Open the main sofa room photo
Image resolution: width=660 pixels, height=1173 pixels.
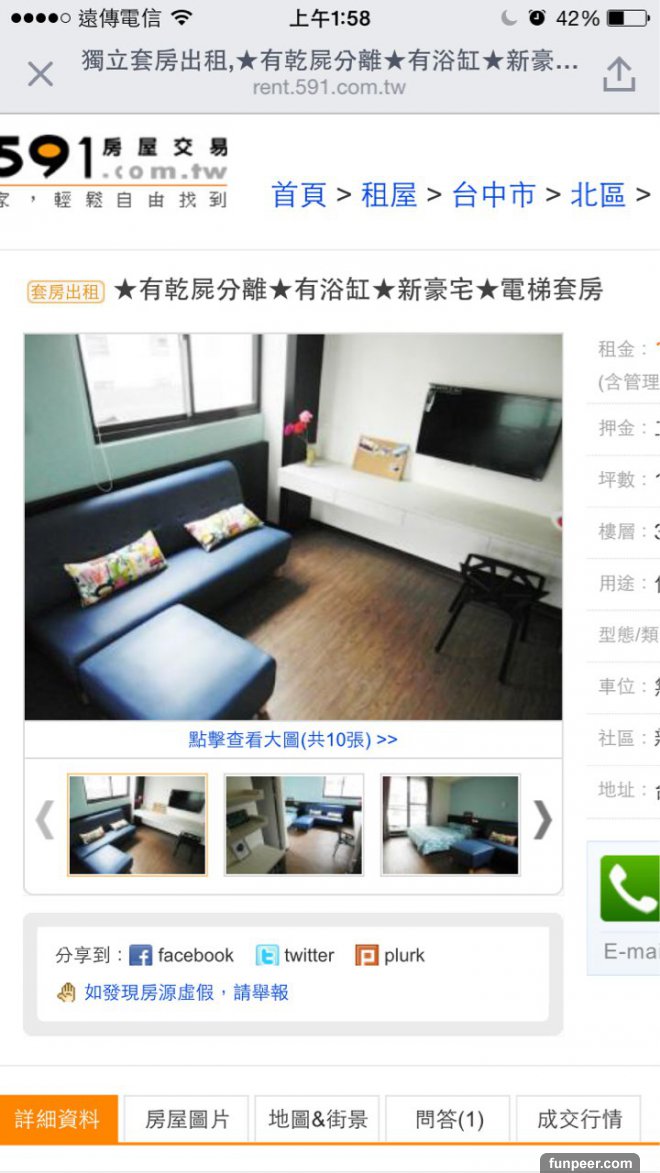[x=293, y=526]
